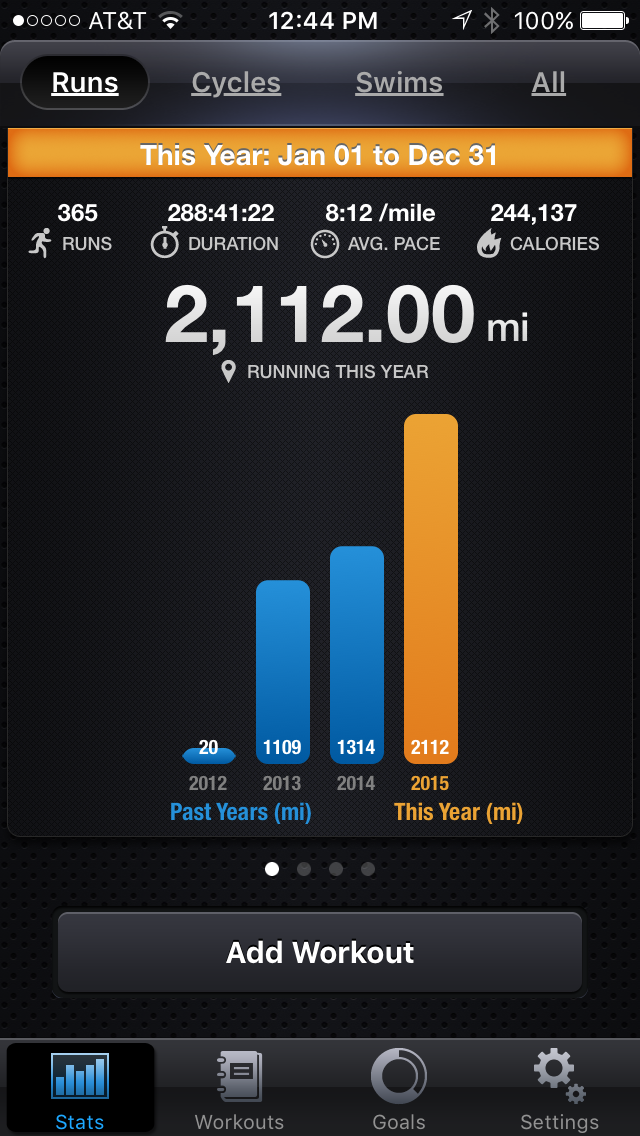Tap the page indicator dots

click(x=320, y=869)
